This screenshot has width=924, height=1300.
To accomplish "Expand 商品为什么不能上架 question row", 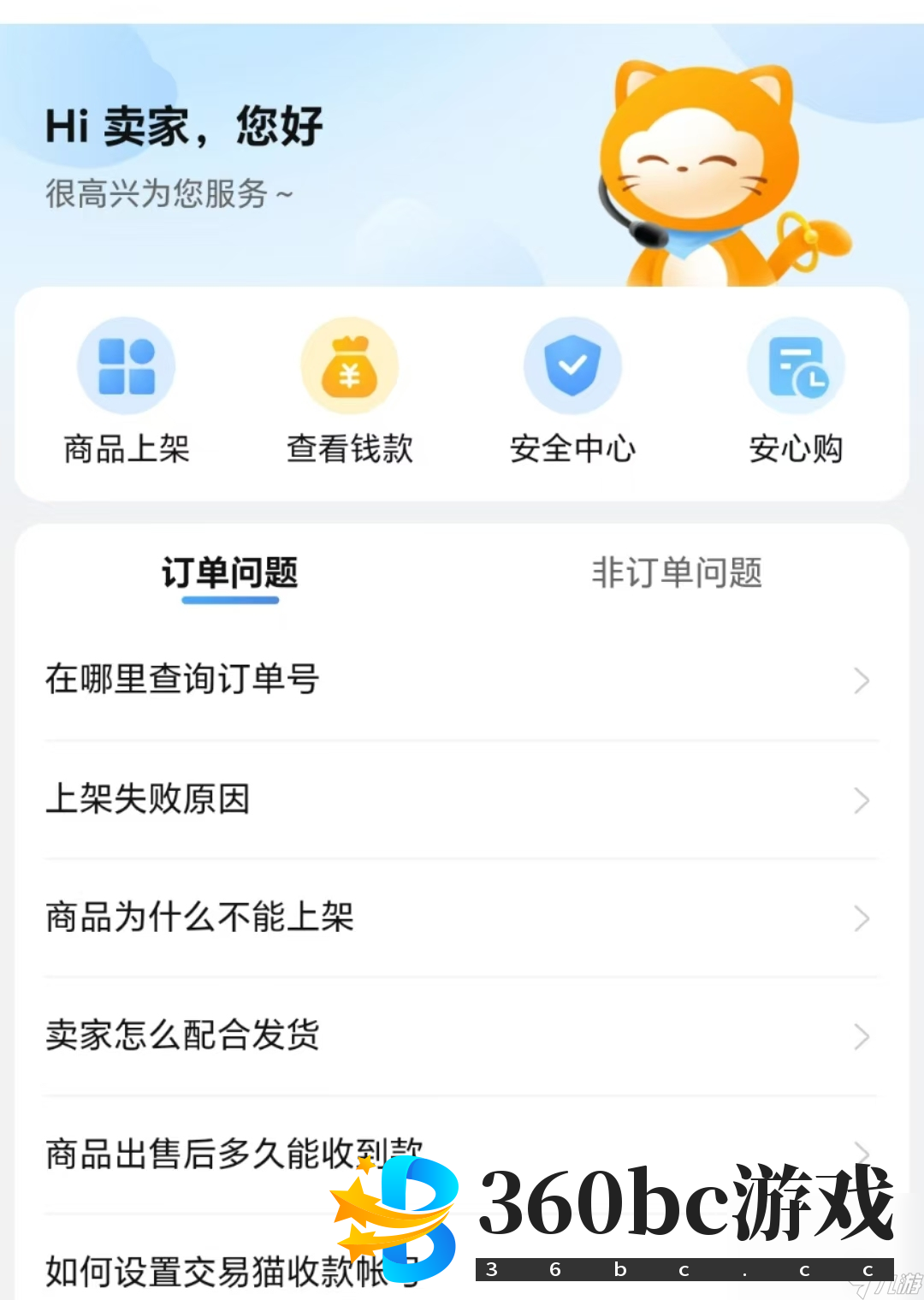I will coord(462,918).
